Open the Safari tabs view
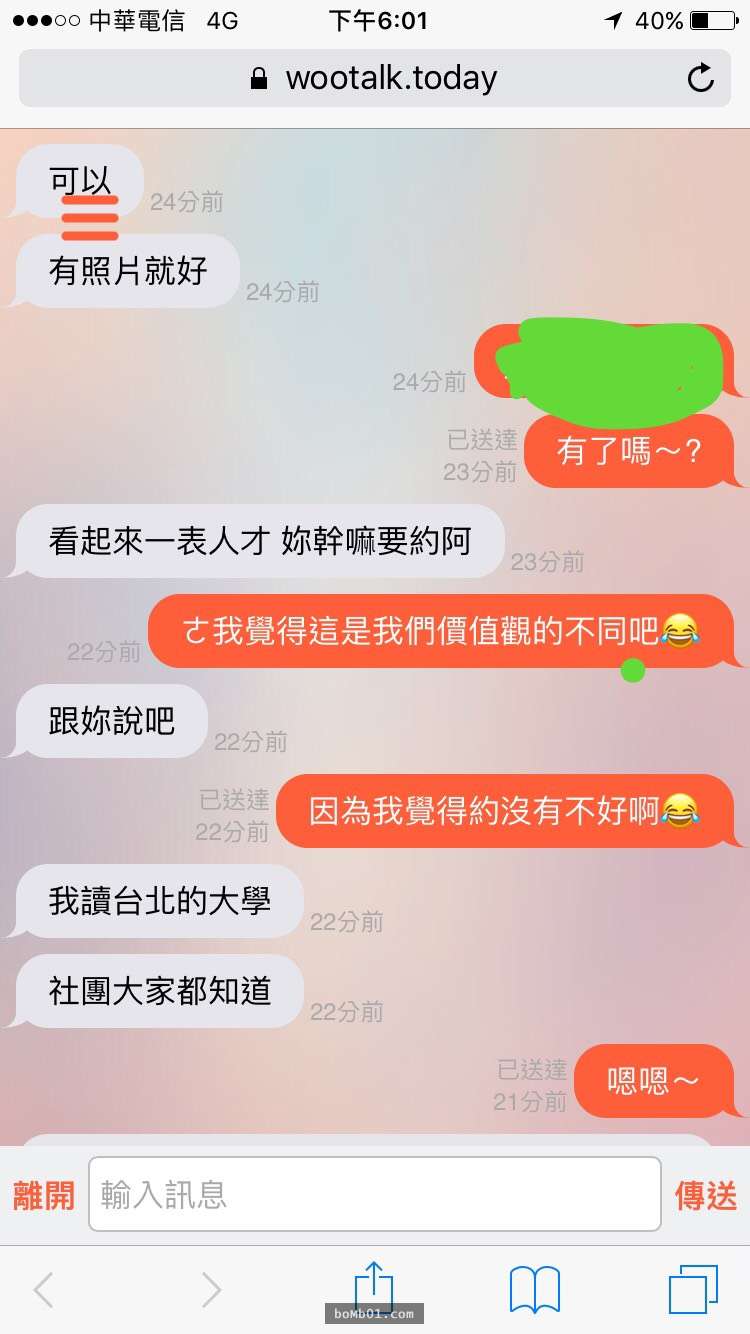 coord(693,1290)
